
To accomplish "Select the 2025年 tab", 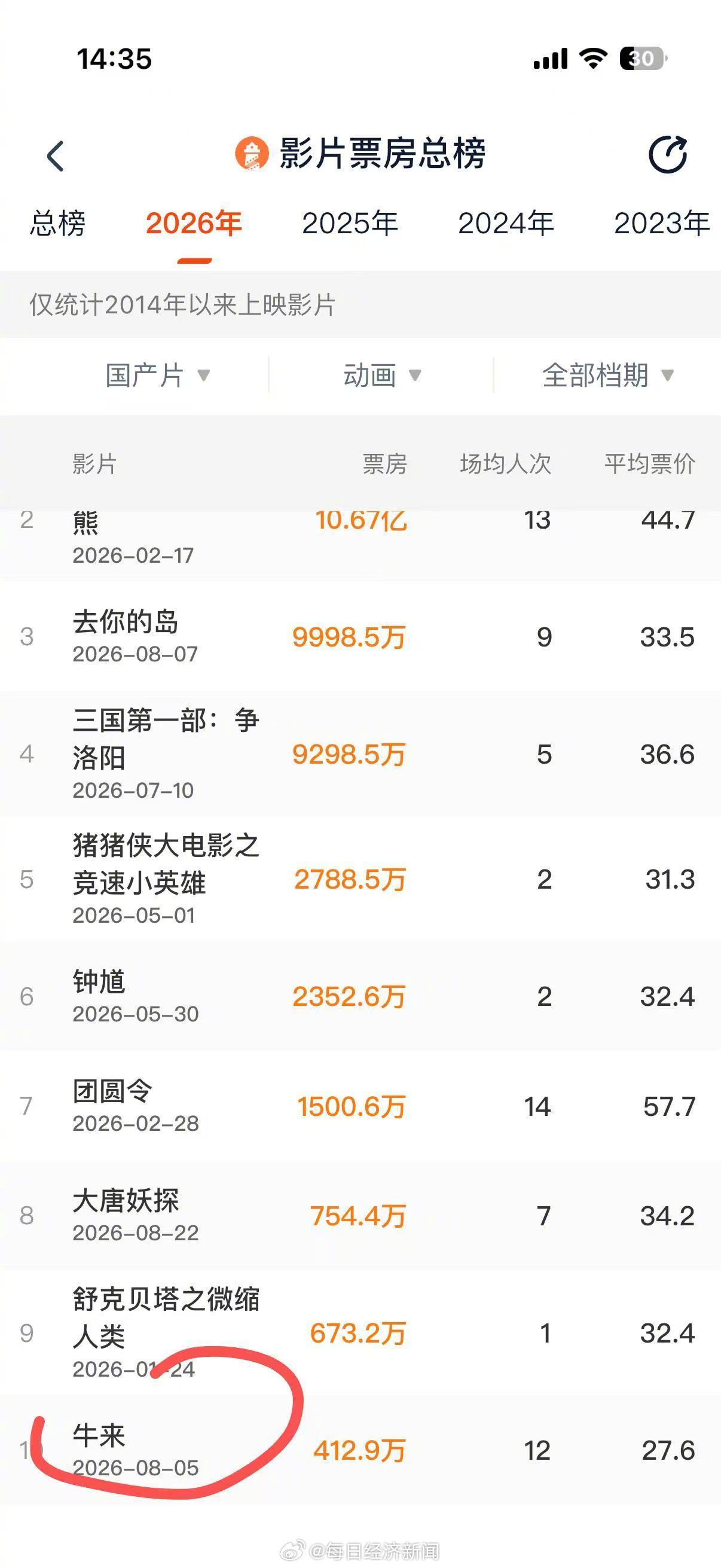I will click(350, 224).
